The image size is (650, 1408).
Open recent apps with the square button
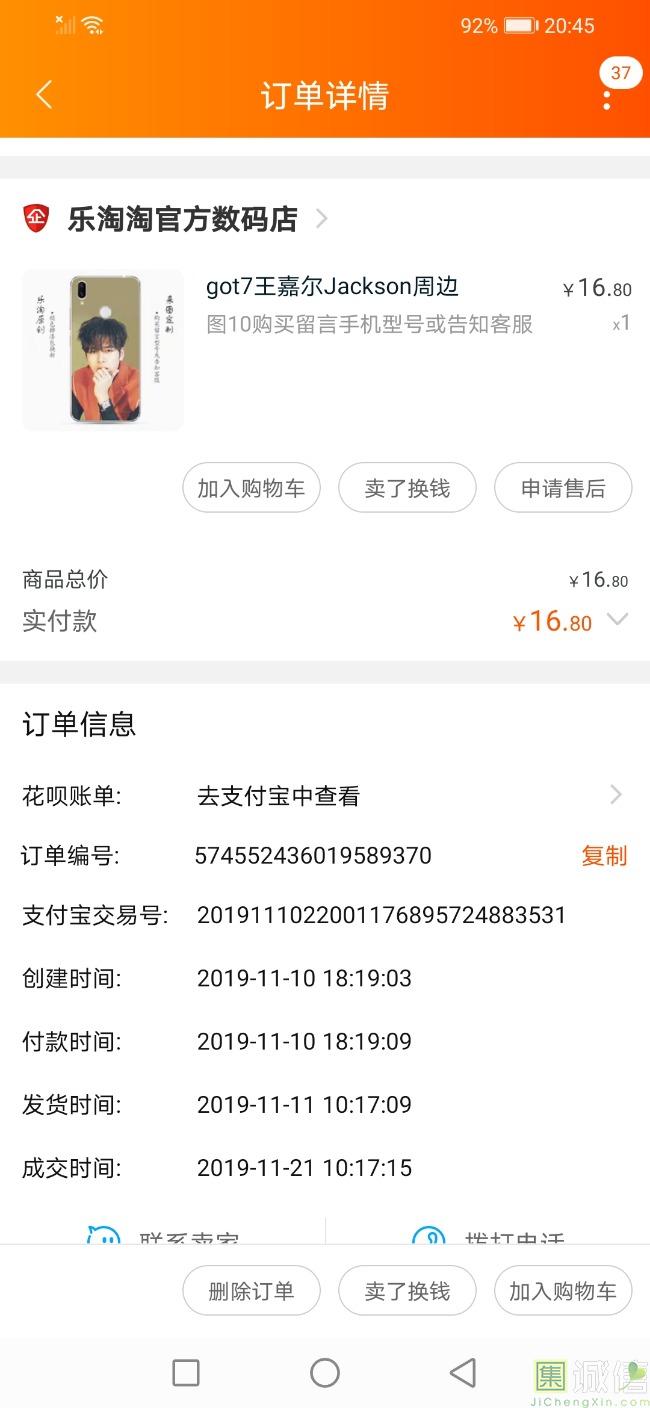point(186,1373)
